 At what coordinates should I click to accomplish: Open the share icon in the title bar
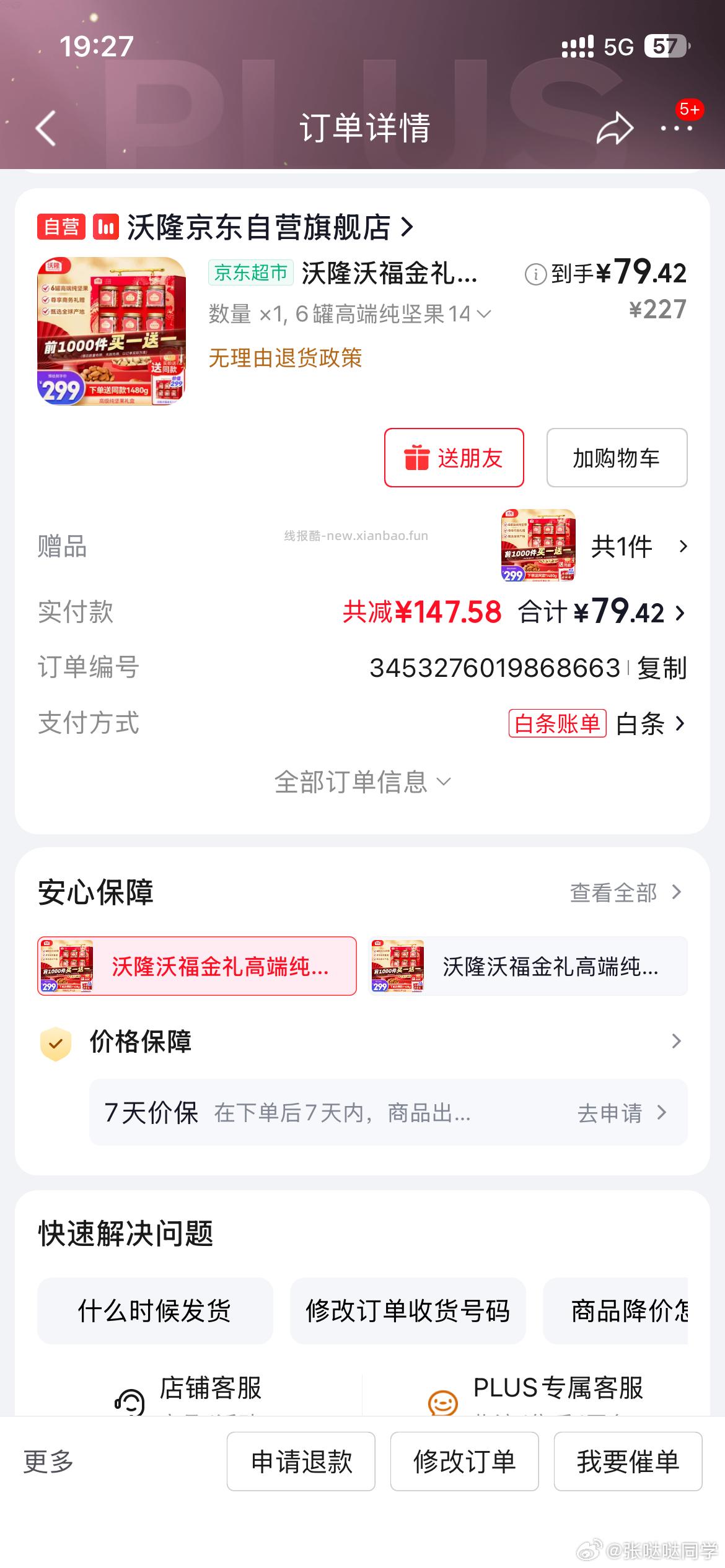tap(613, 127)
